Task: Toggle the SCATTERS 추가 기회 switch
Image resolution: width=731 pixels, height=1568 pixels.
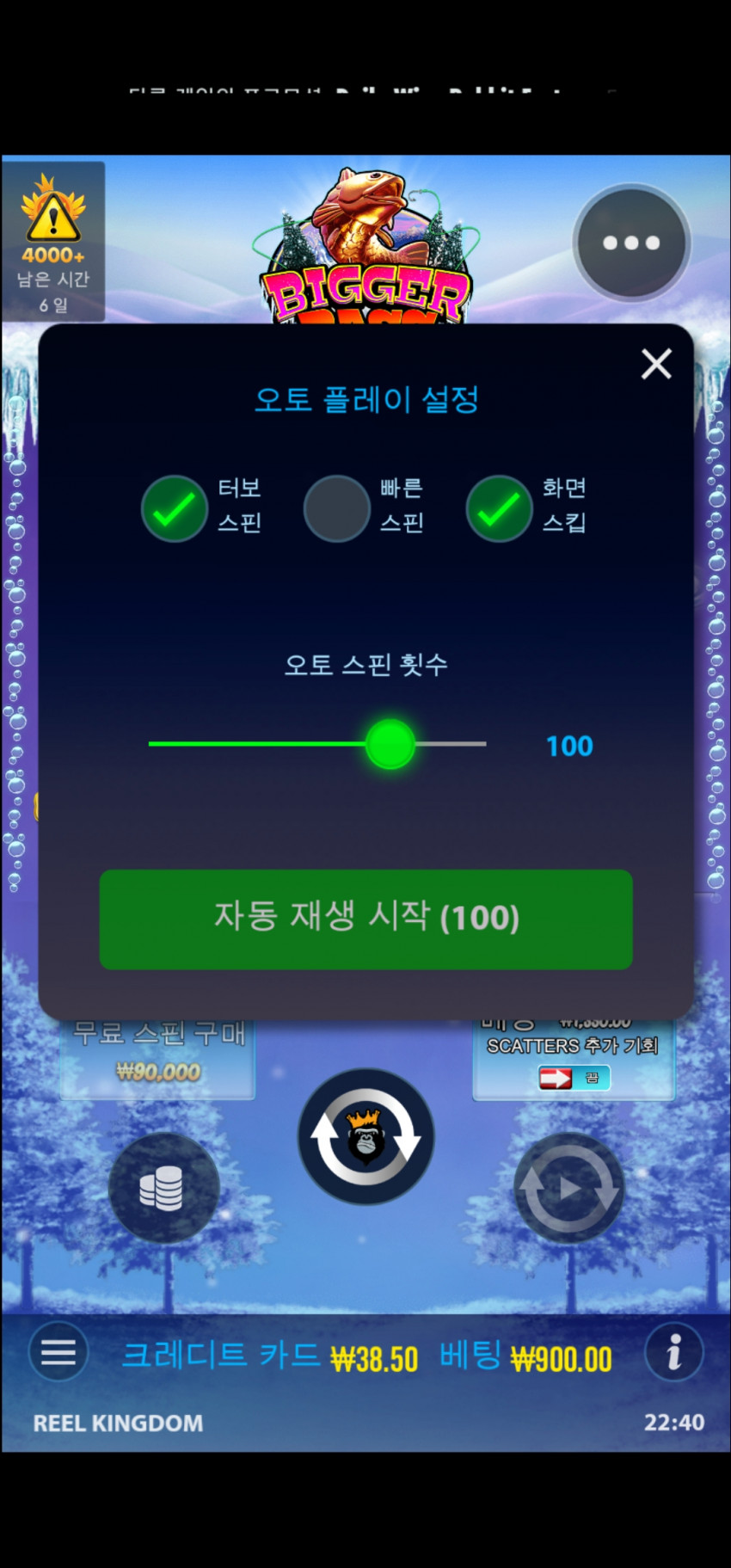Action: pyautogui.click(x=574, y=1078)
